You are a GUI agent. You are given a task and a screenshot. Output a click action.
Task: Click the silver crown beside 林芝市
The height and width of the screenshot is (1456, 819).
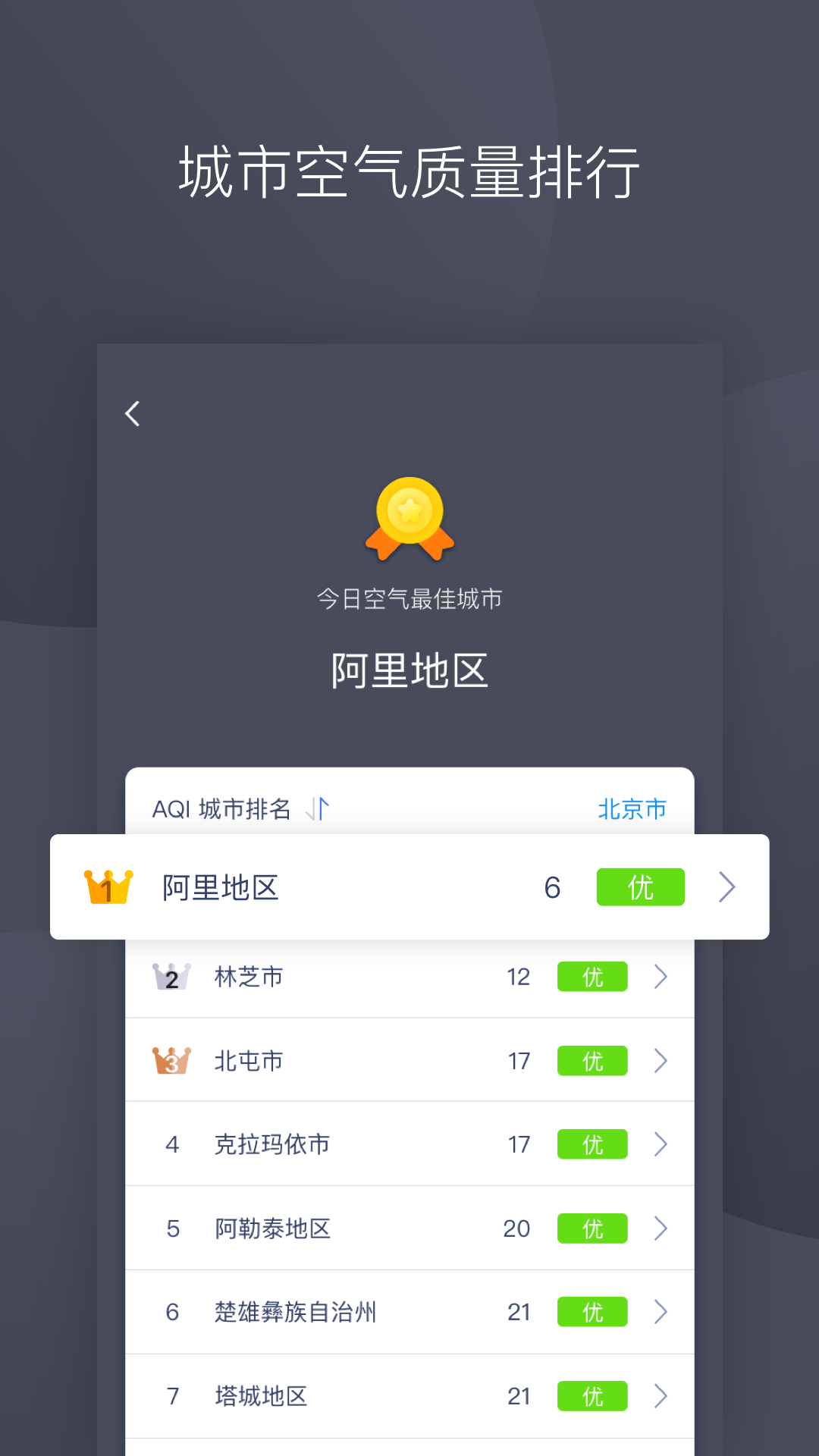(173, 977)
